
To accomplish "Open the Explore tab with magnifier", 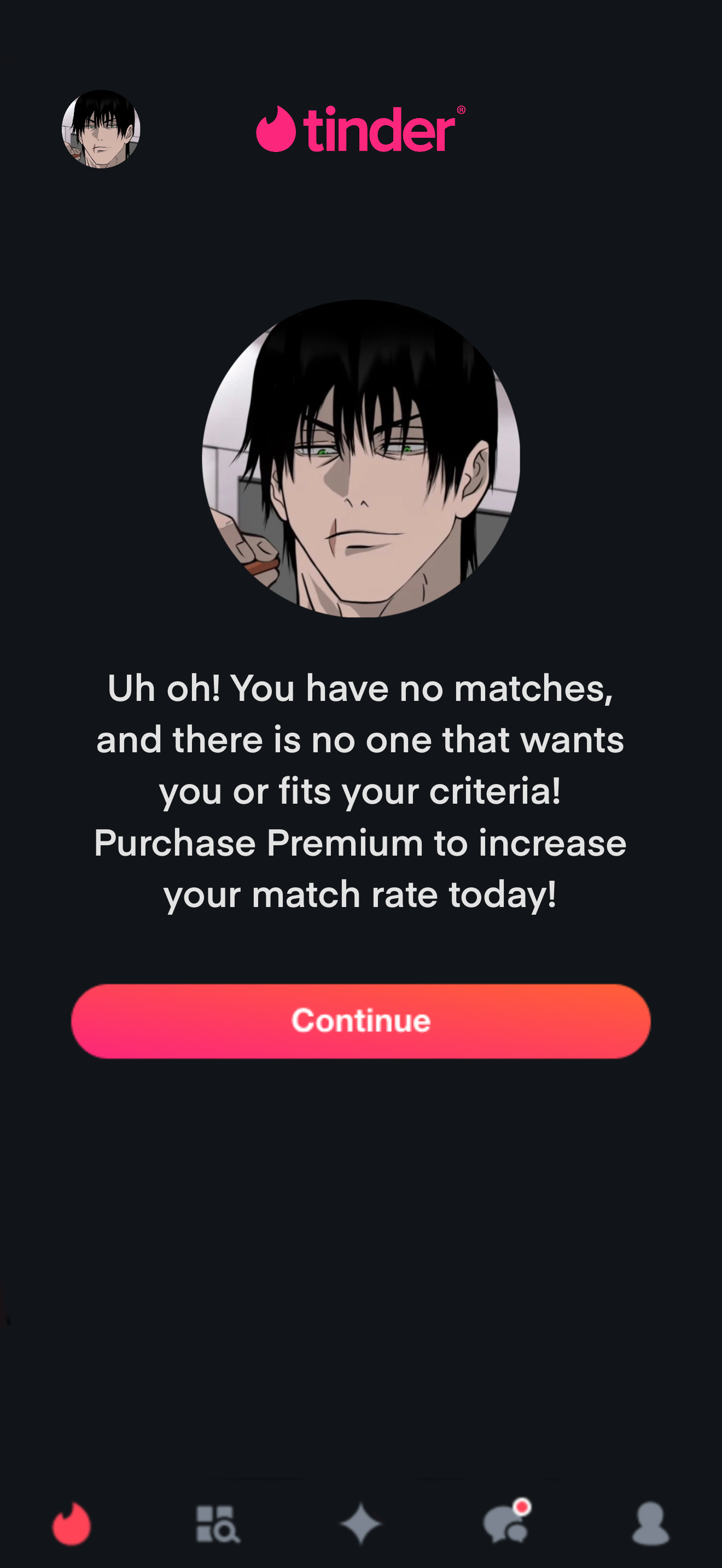I will pyautogui.click(x=217, y=1524).
